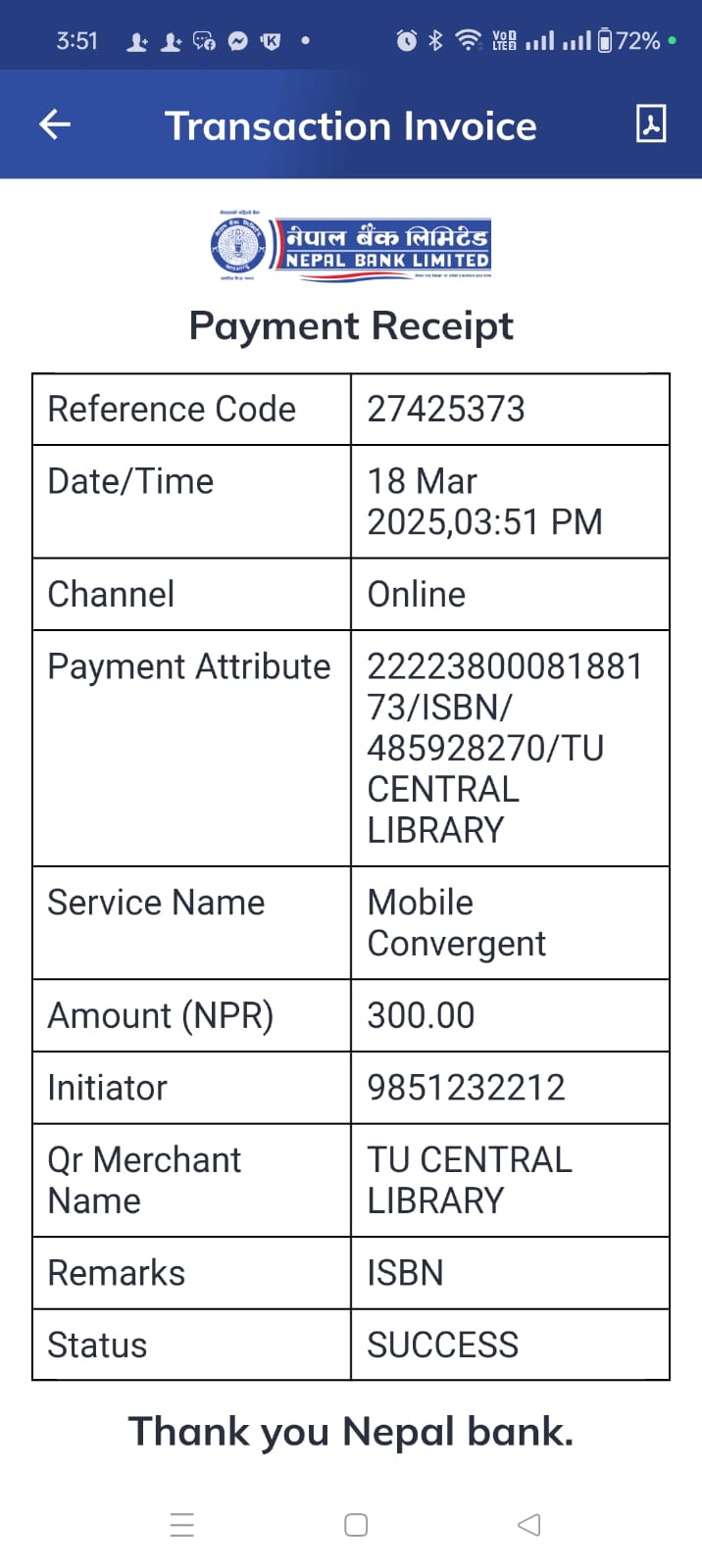The image size is (702, 1568).
Task: Export the invoice as PDF
Action: (651, 123)
